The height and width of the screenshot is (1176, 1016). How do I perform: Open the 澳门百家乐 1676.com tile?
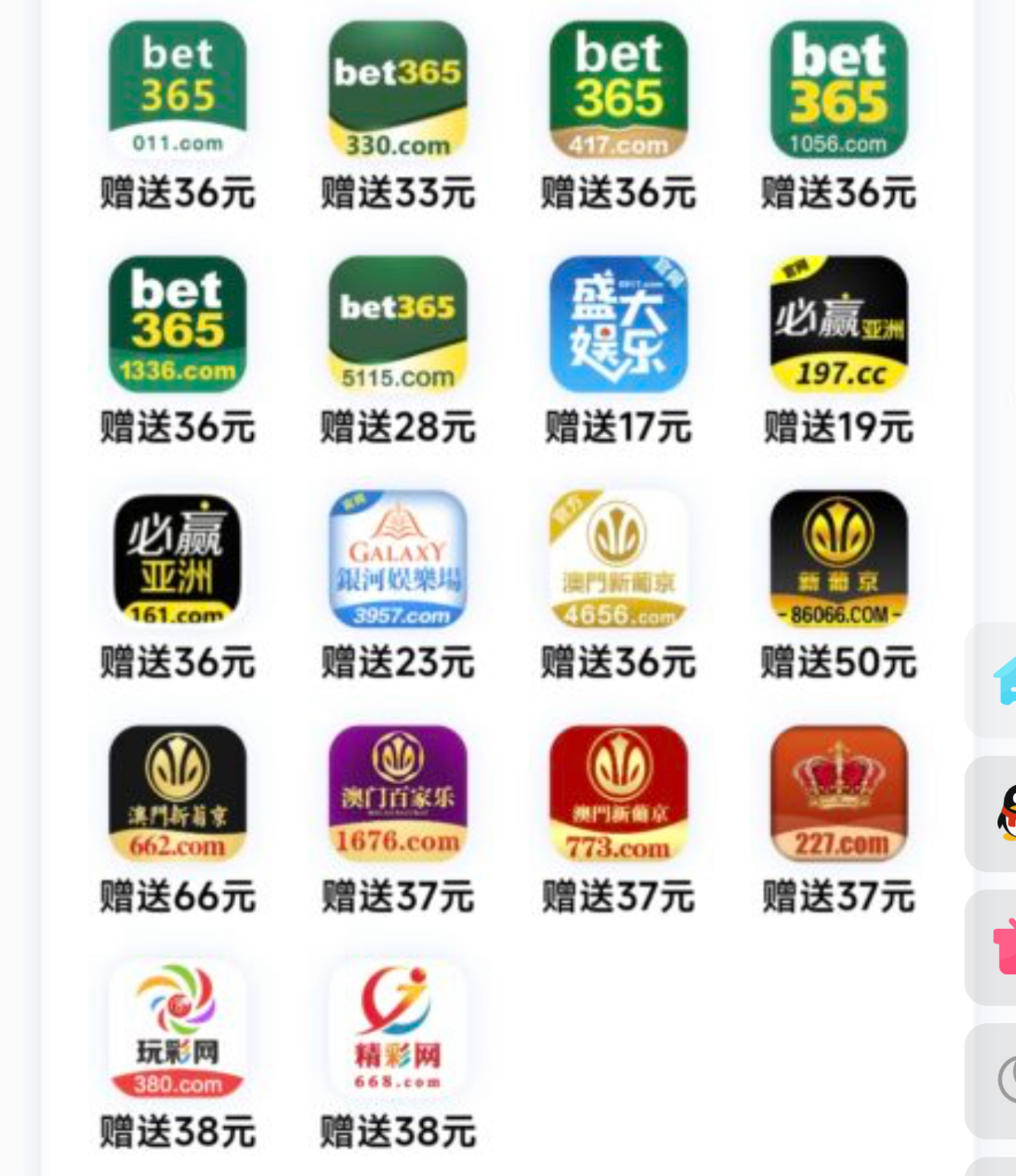[398, 793]
